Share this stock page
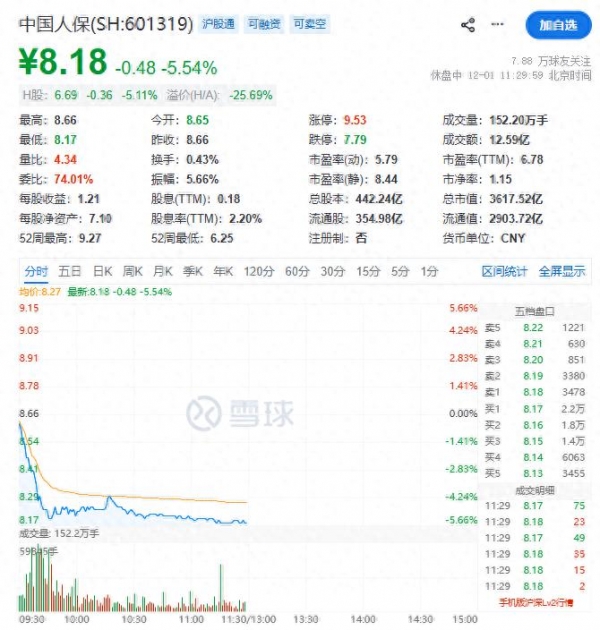Screen dimensions: 600x630 (468, 24)
